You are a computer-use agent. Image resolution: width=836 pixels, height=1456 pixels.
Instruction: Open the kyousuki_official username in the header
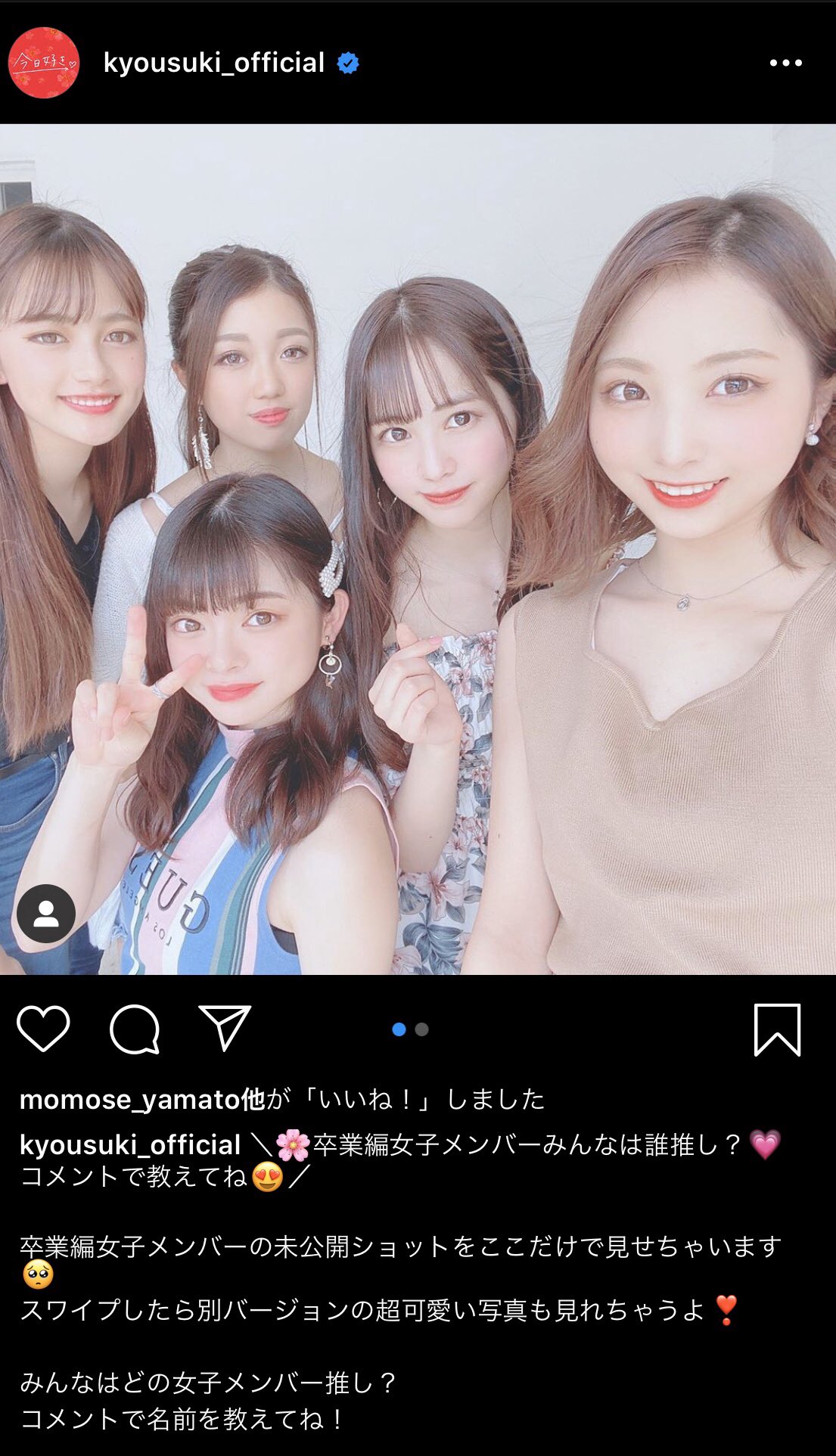[x=214, y=63]
